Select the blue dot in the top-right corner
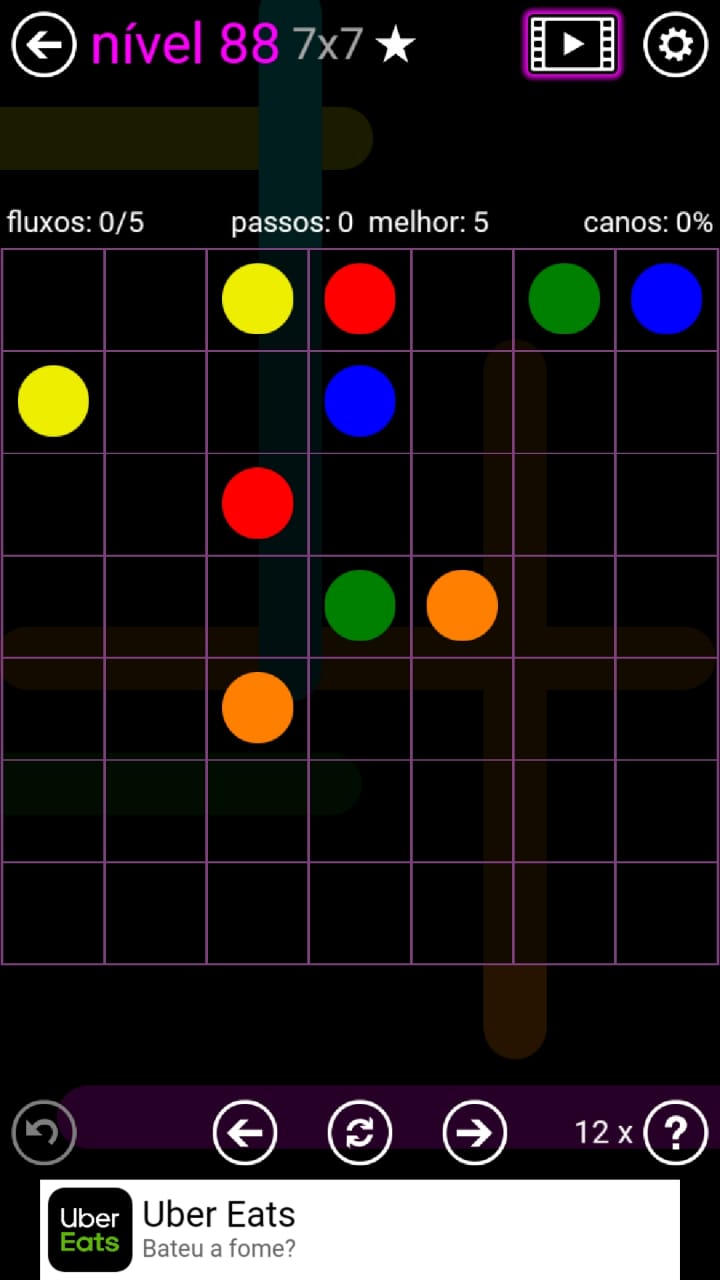The image size is (720, 1280). point(666,299)
